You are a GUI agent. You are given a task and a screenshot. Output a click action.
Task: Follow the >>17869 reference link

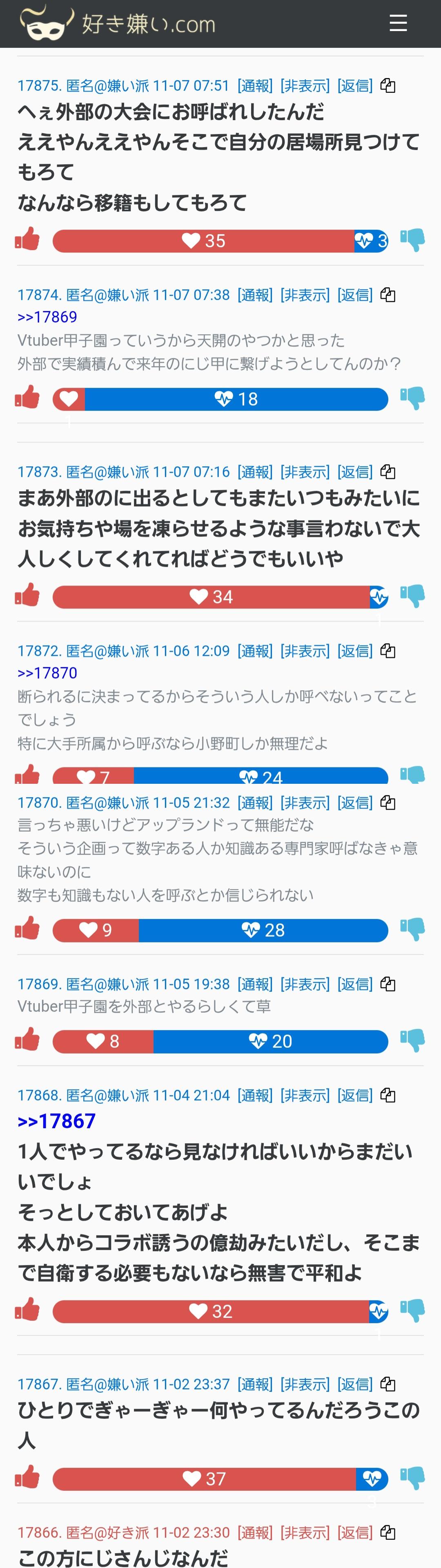coord(47,317)
